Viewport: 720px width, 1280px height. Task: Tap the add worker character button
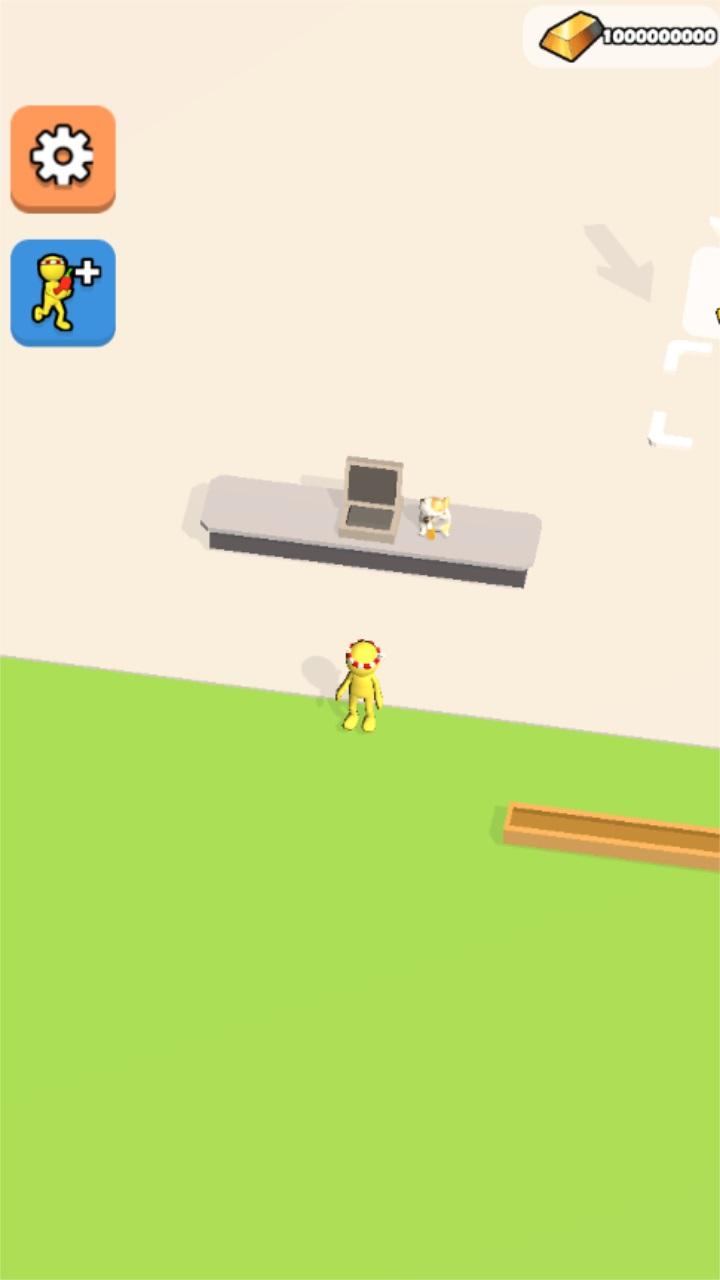(x=63, y=293)
